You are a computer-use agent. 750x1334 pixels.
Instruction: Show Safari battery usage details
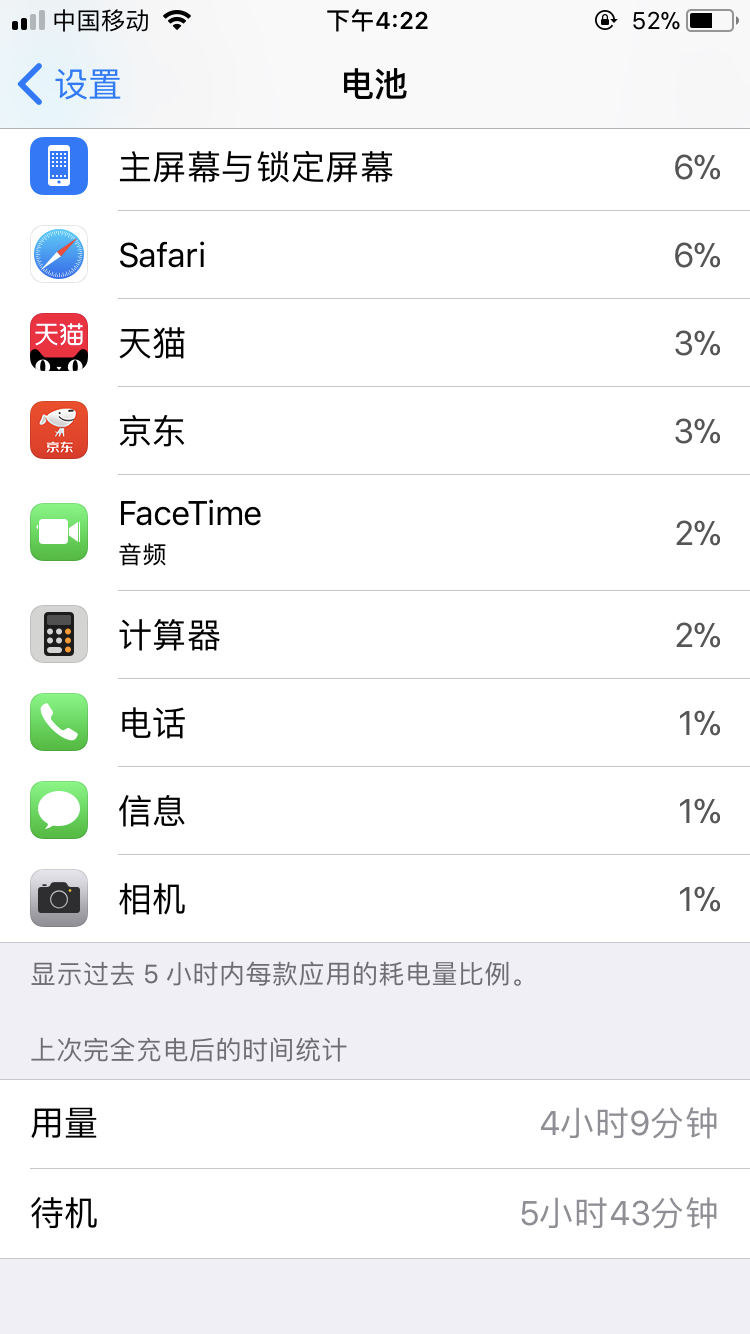(375, 255)
